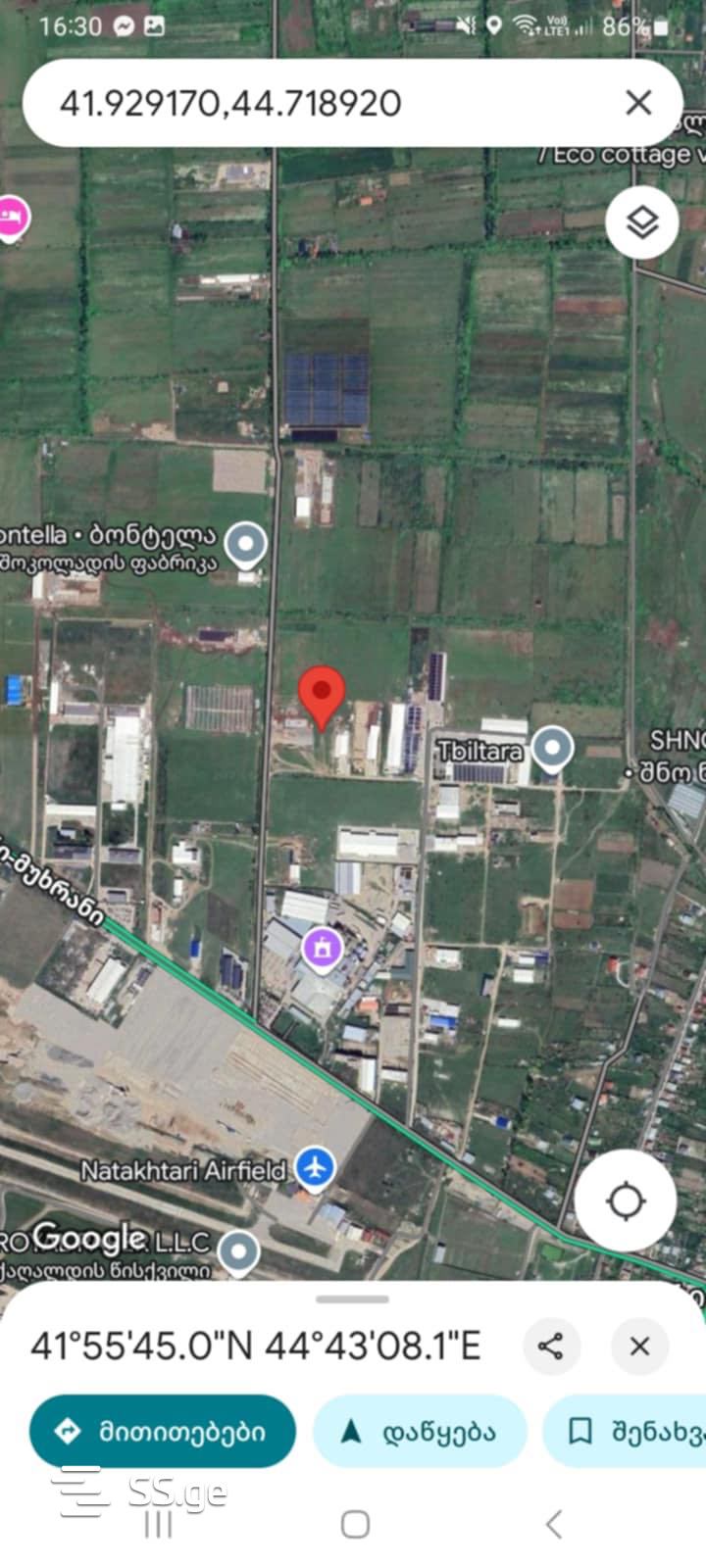Tap the red dropped pin

click(321, 695)
